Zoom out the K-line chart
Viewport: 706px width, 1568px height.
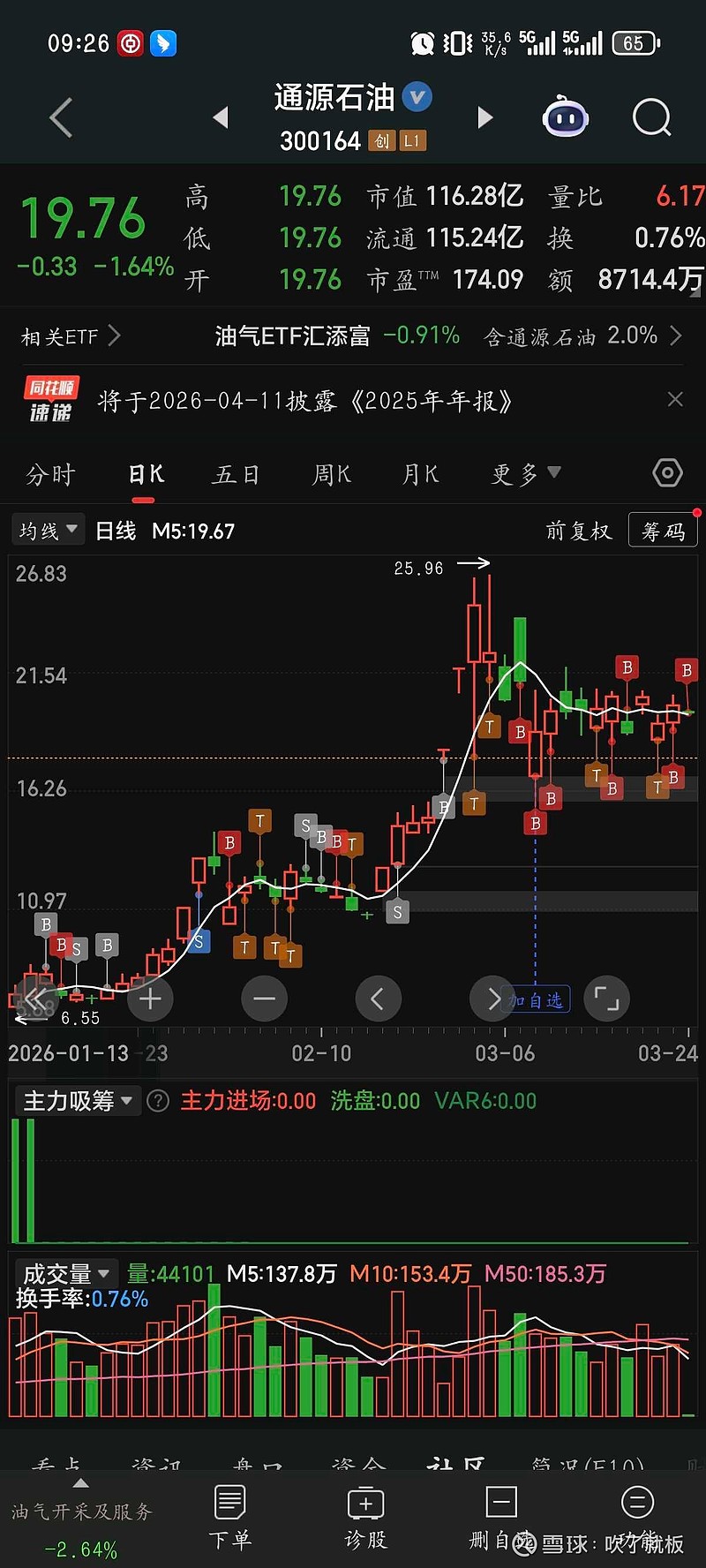click(264, 999)
